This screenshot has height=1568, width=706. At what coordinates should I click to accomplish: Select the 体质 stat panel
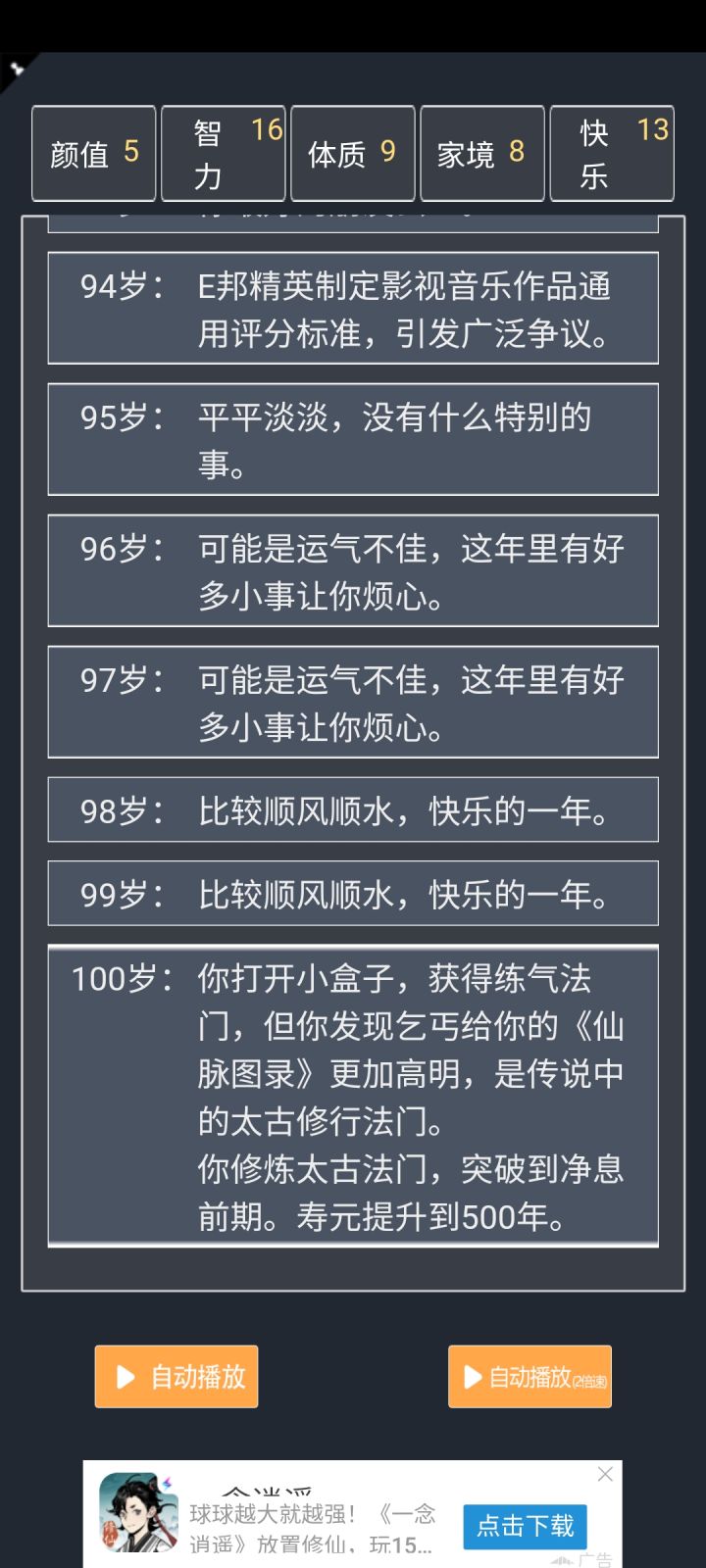click(352, 153)
